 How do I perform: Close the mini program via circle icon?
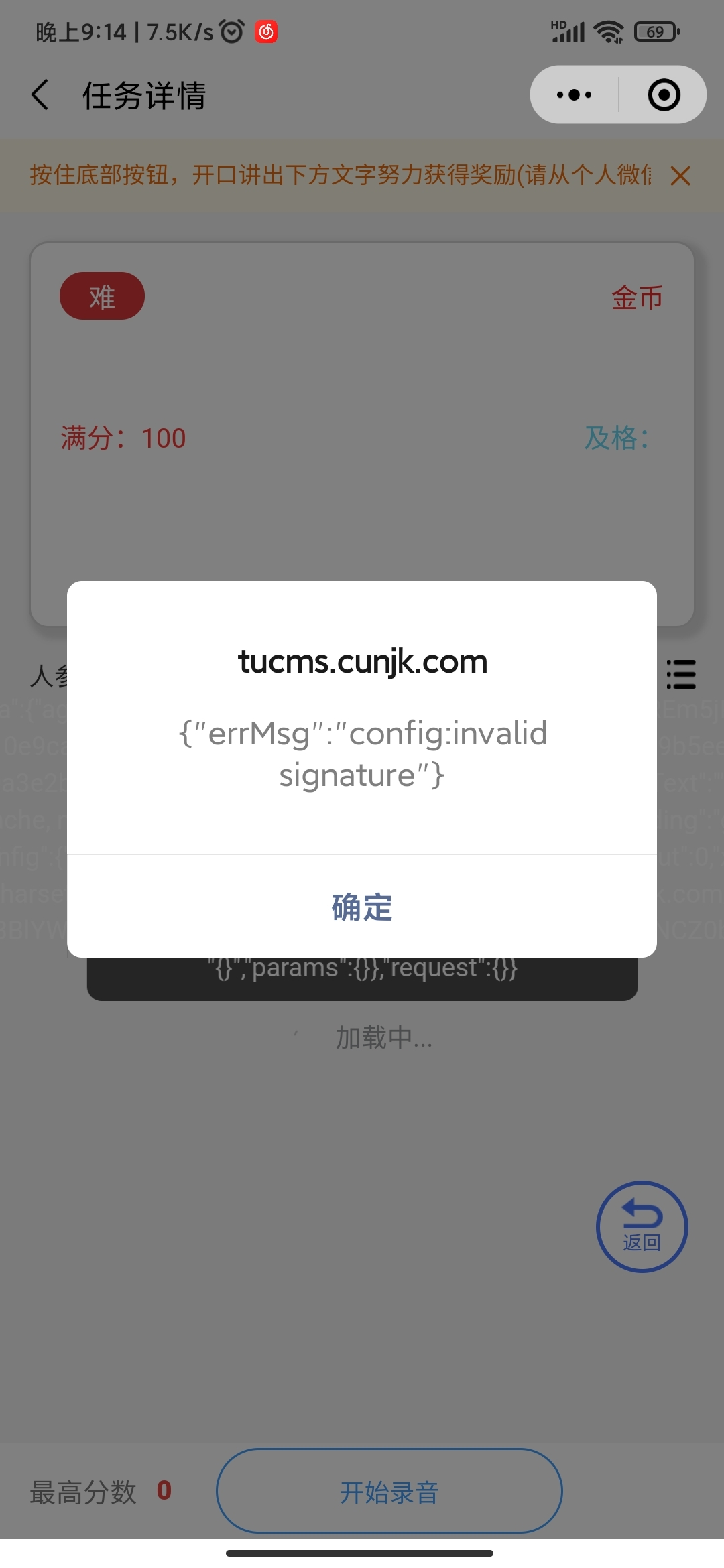pyautogui.click(x=664, y=94)
